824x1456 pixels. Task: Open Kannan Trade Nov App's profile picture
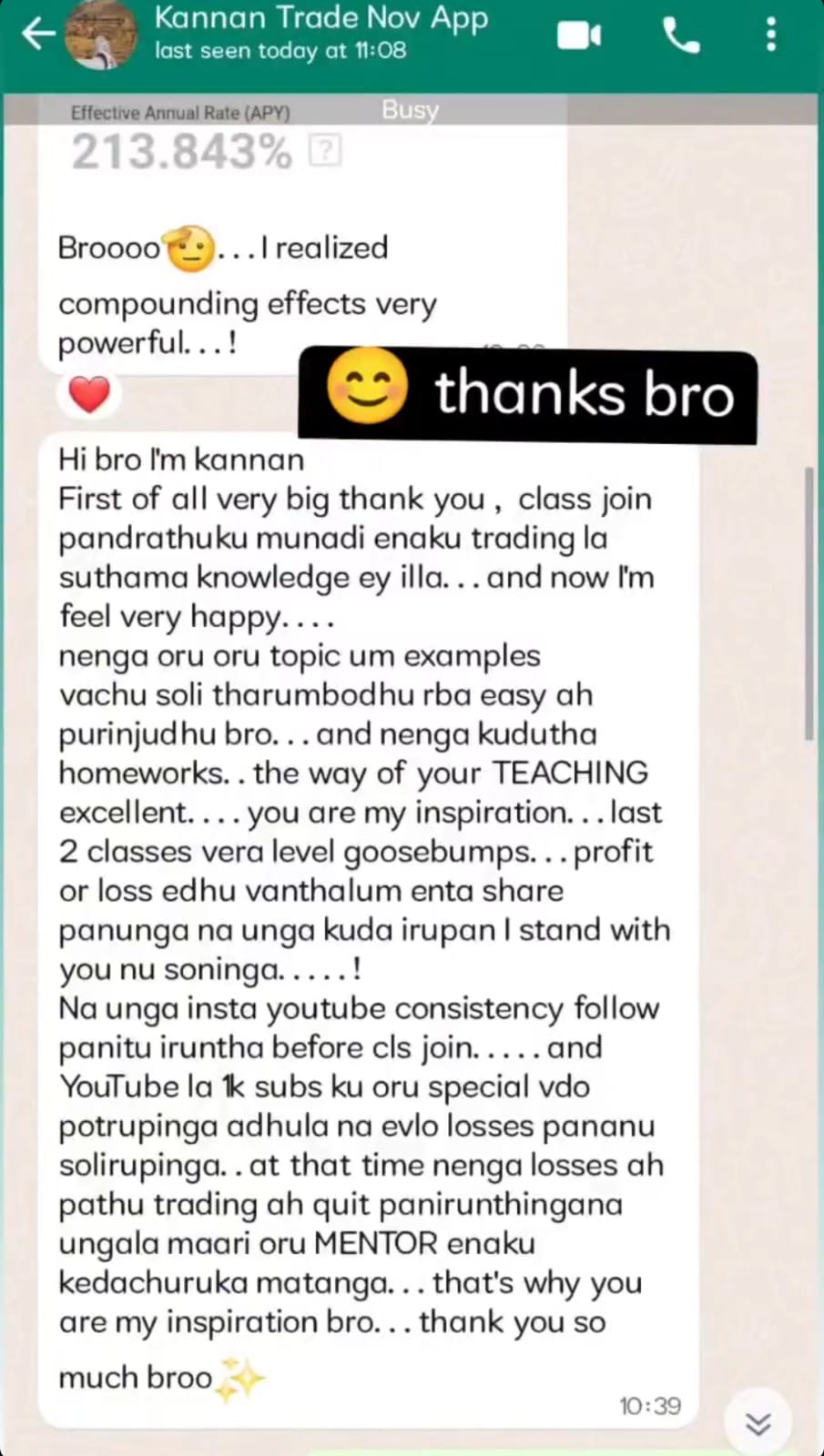tap(101, 35)
